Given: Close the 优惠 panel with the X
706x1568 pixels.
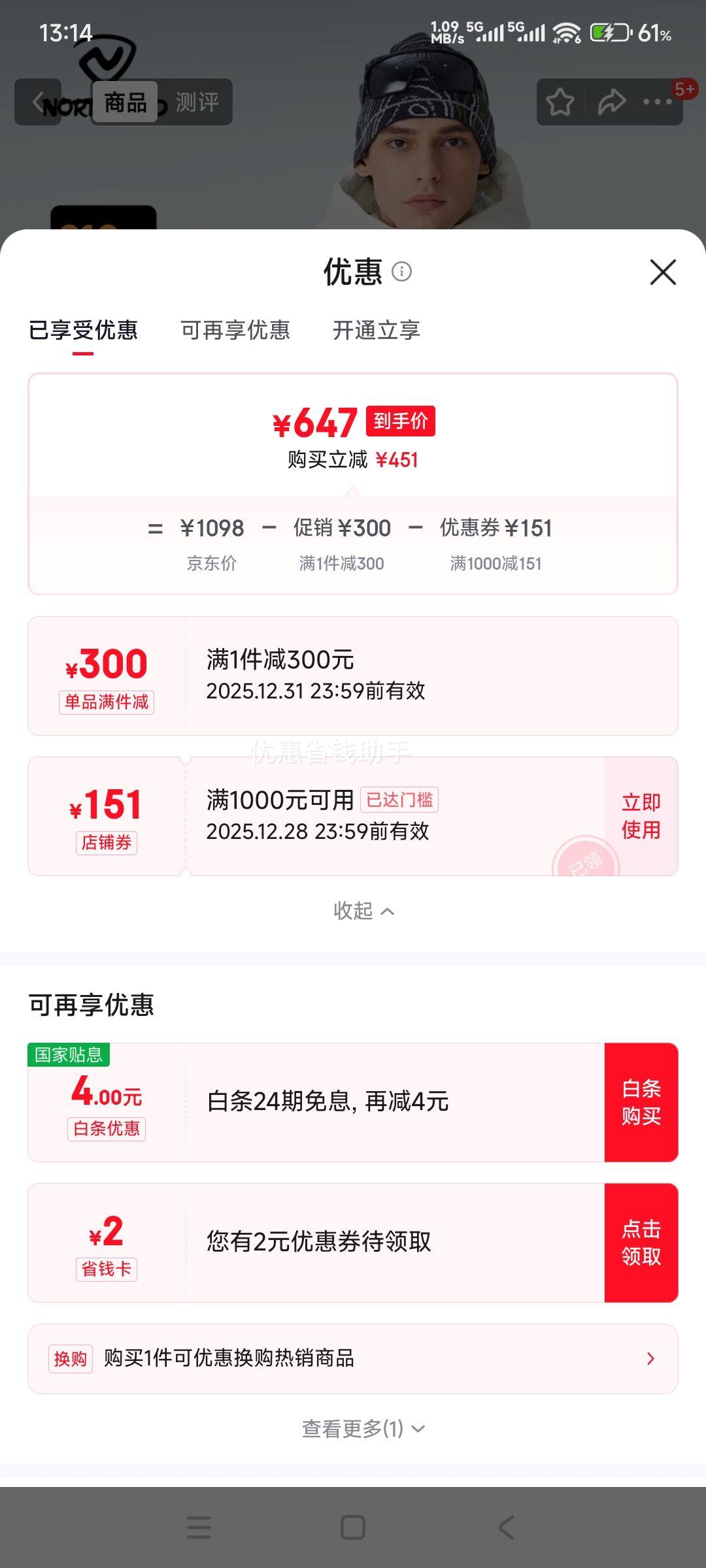Looking at the screenshot, I should point(662,272).
